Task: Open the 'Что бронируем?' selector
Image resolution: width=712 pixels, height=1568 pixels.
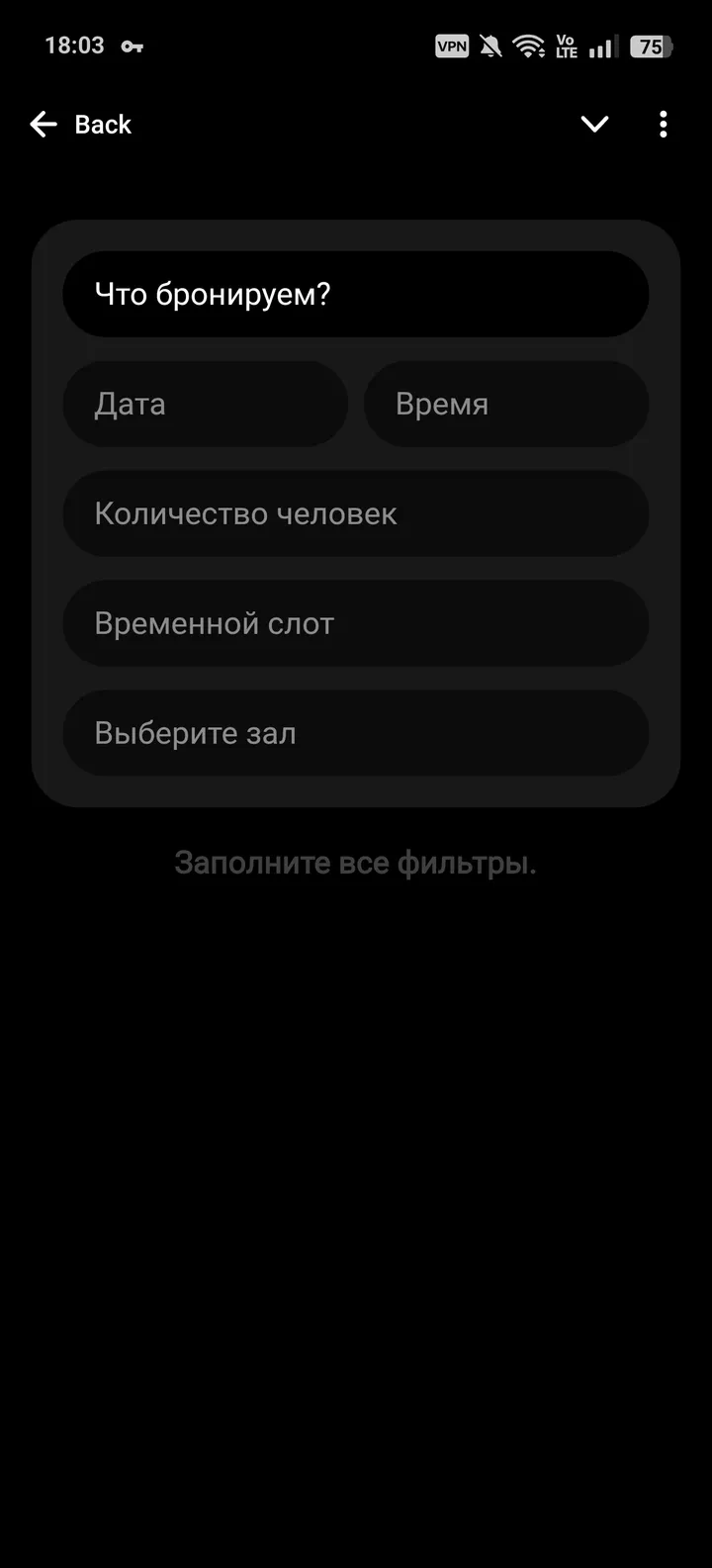Action: pyautogui.click(x=356, y=294)
